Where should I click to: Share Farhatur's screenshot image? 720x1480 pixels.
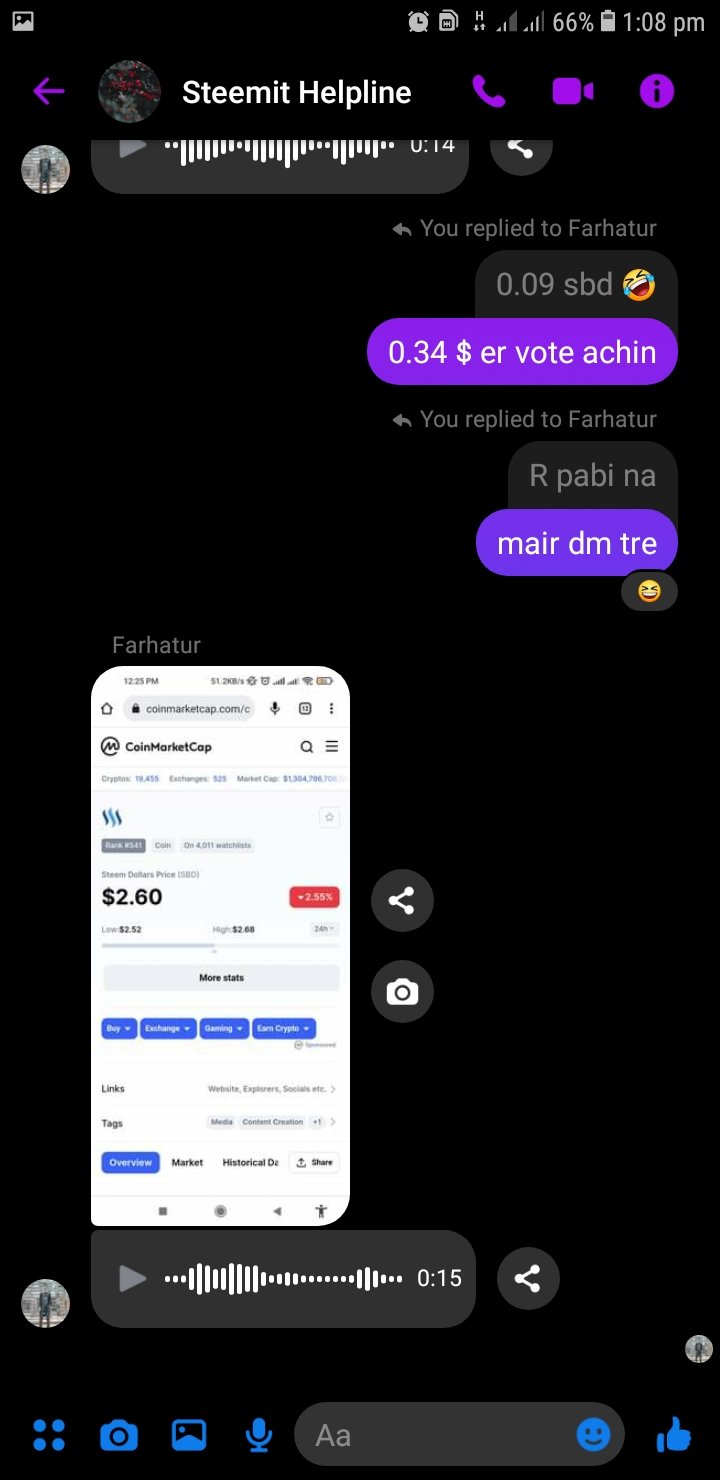[402, 901]
